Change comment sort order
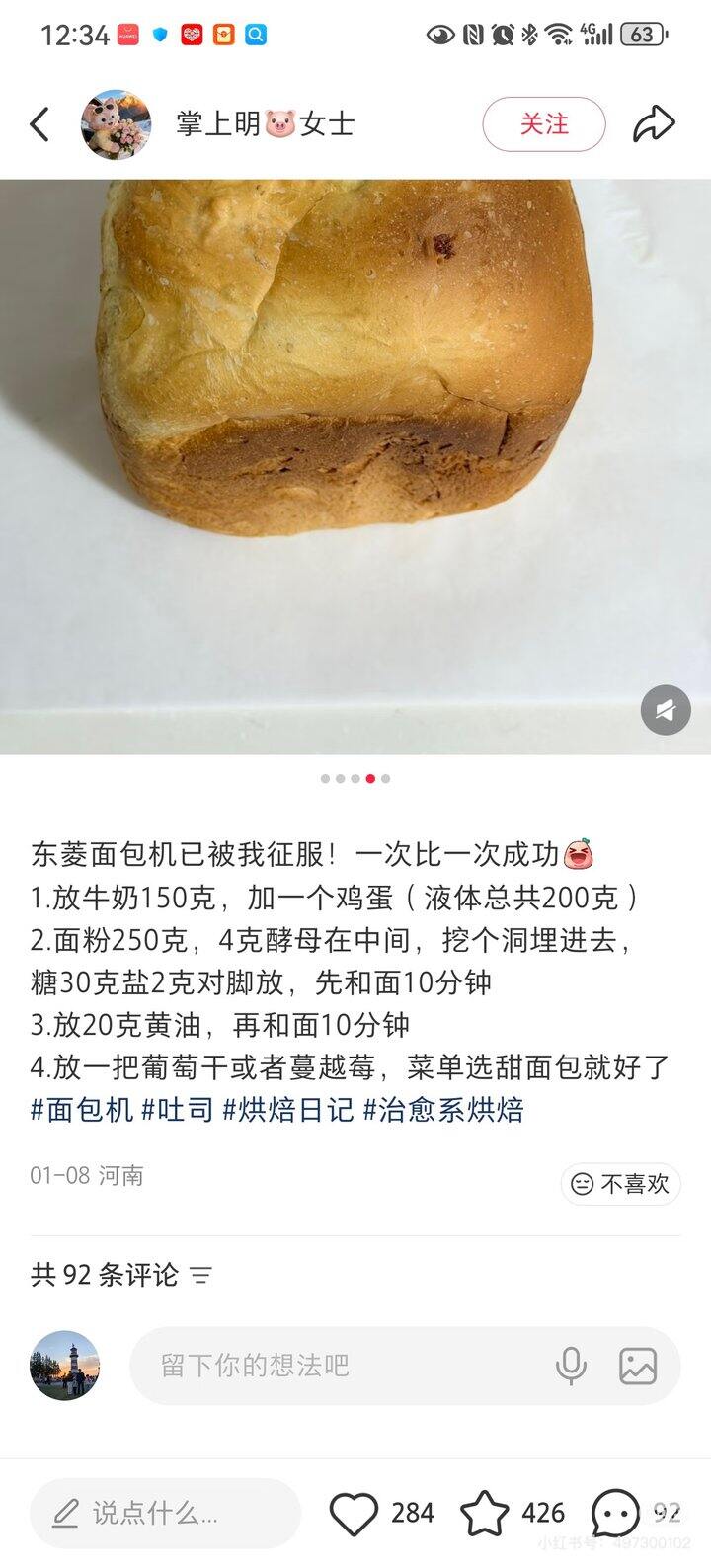The height and width of the screenshot is (1568, 711). coord(201,1275)
